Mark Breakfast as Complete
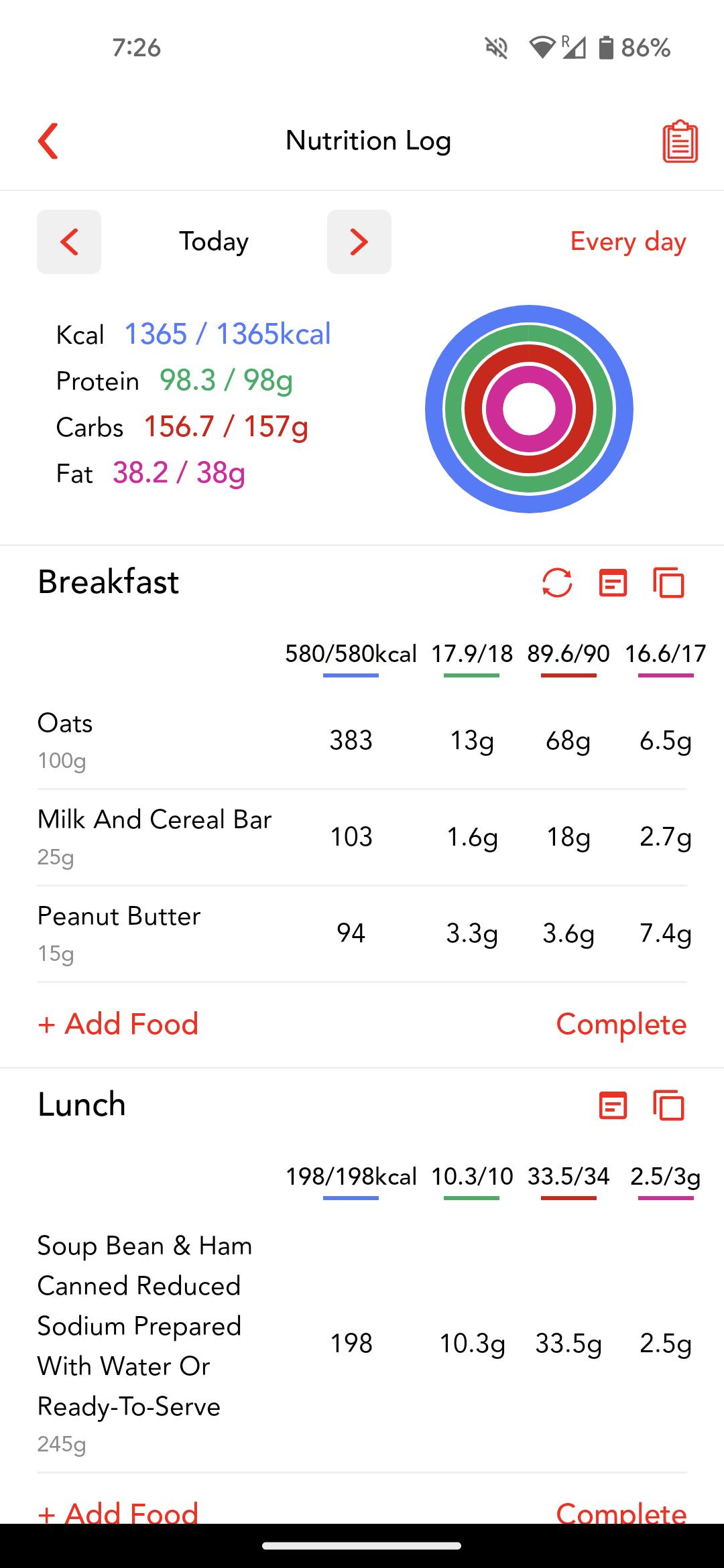The image size is (724, 1568). tap(621, 1024)
